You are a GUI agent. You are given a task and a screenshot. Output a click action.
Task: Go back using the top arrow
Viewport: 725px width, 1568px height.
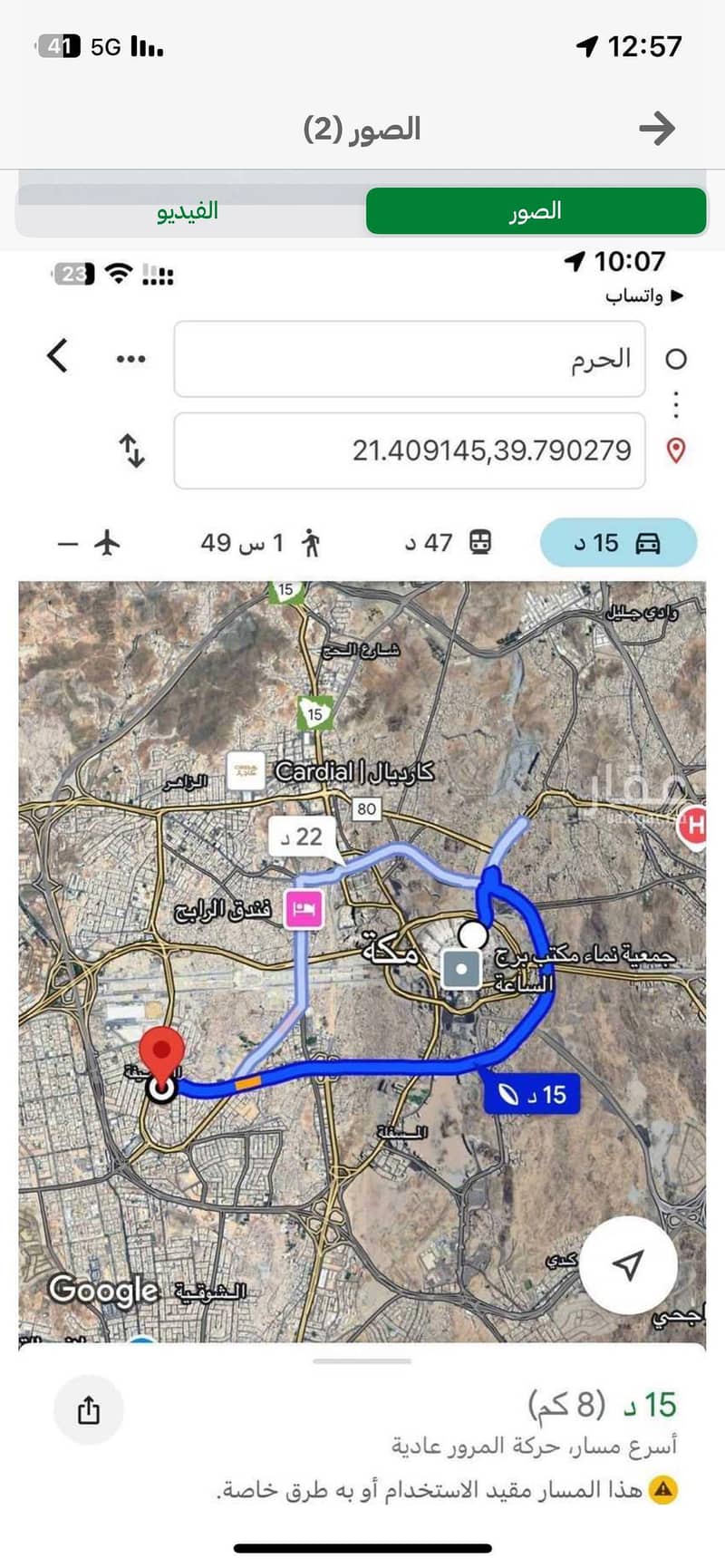(x=656, y=129)
